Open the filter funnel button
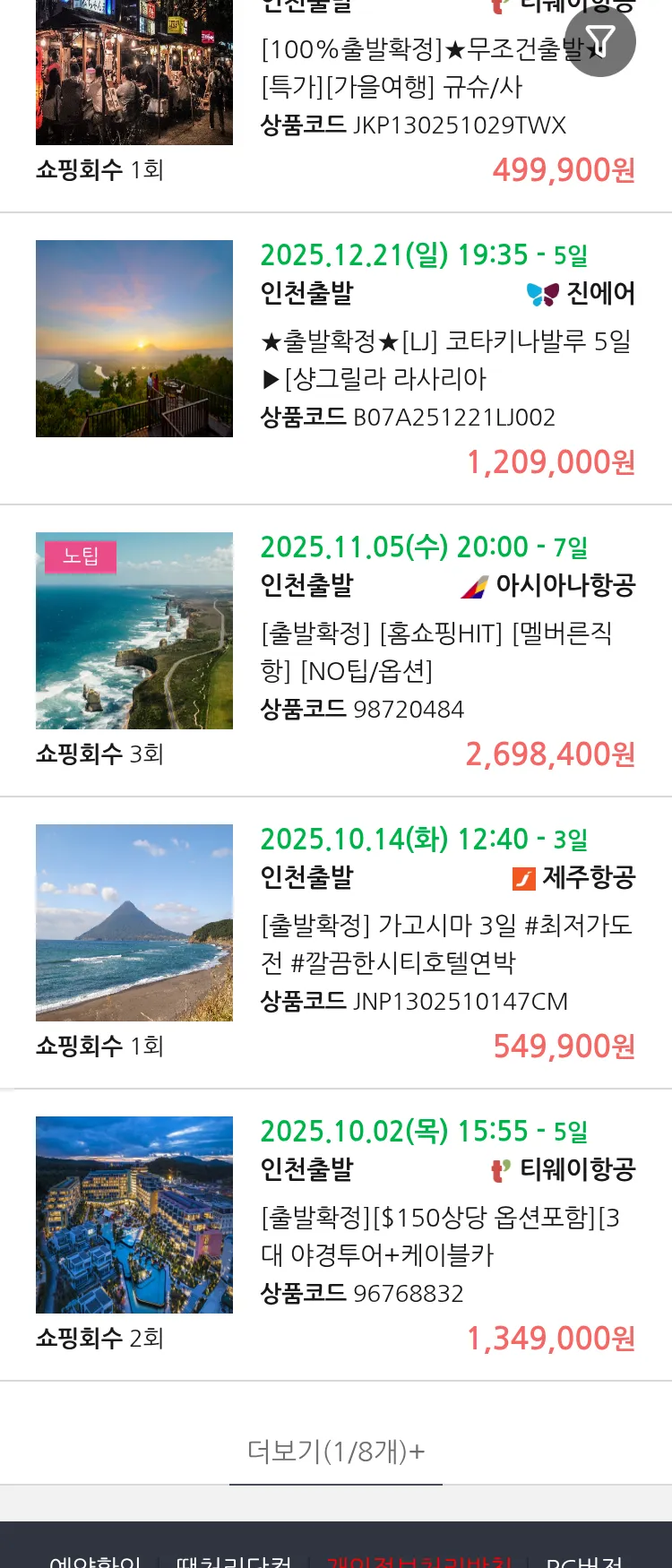This screenshot has width=672, height=1568. point(599,41)
